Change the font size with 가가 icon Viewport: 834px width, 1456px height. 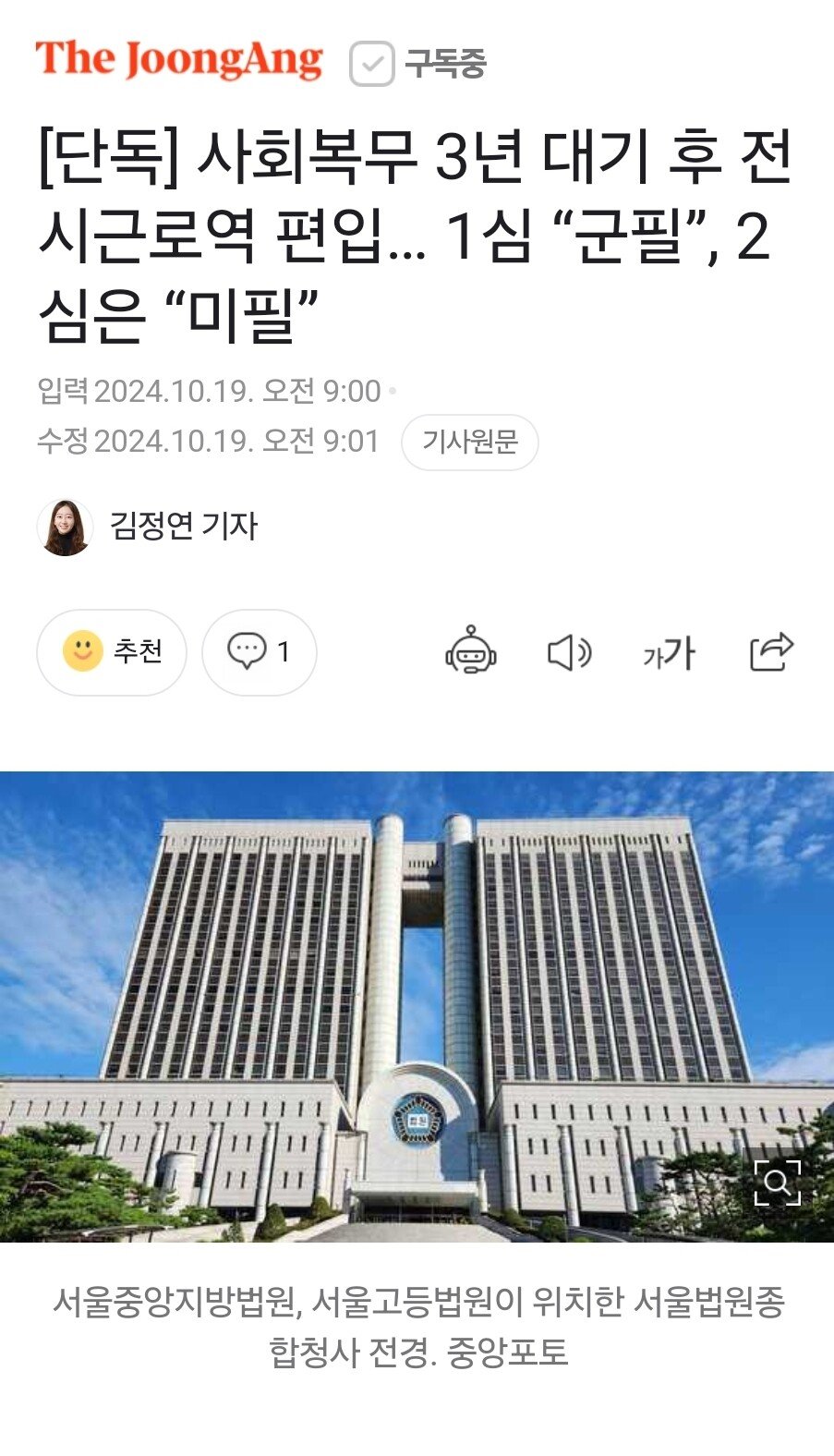coord(669,653)
